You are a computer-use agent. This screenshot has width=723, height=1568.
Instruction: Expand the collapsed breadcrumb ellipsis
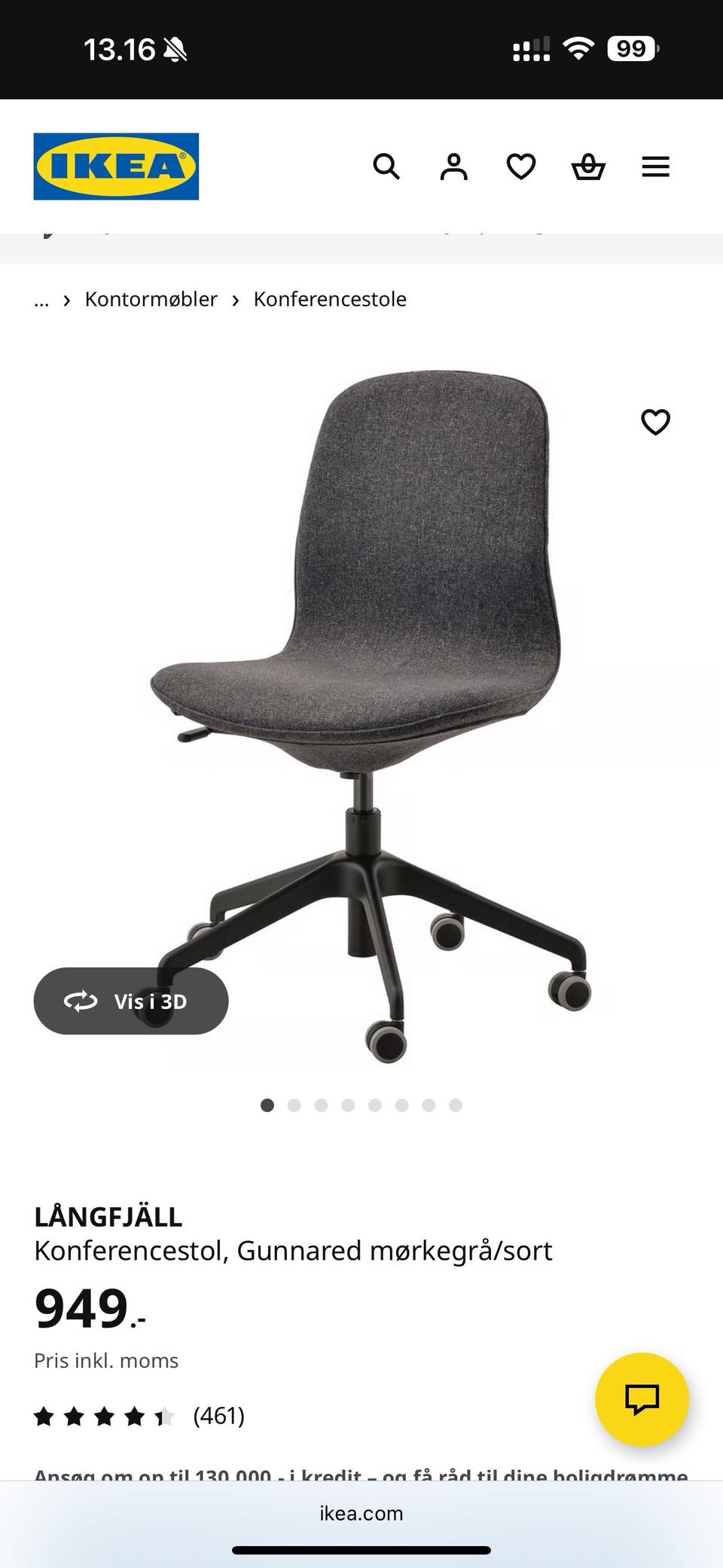click(x=41, y=300)
